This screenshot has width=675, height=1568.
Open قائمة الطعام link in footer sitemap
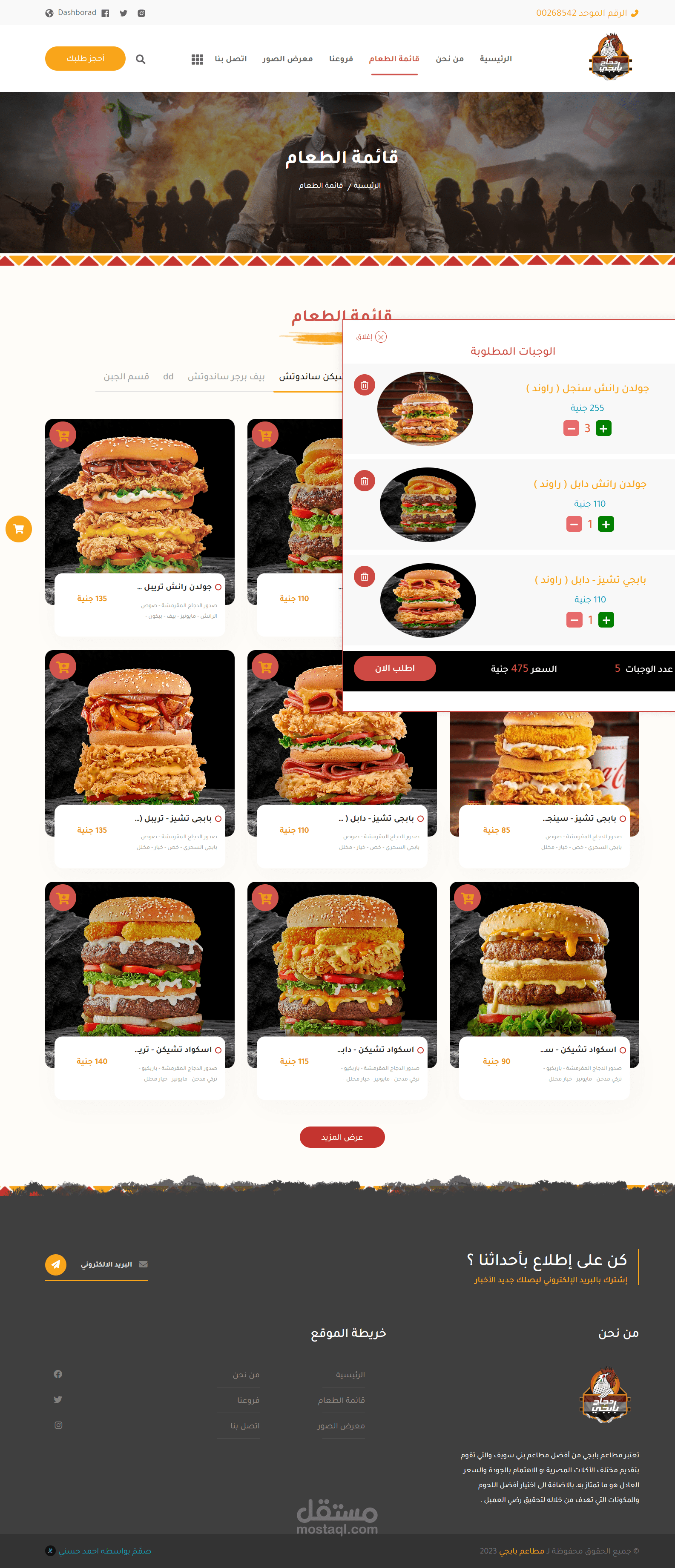341,1400
